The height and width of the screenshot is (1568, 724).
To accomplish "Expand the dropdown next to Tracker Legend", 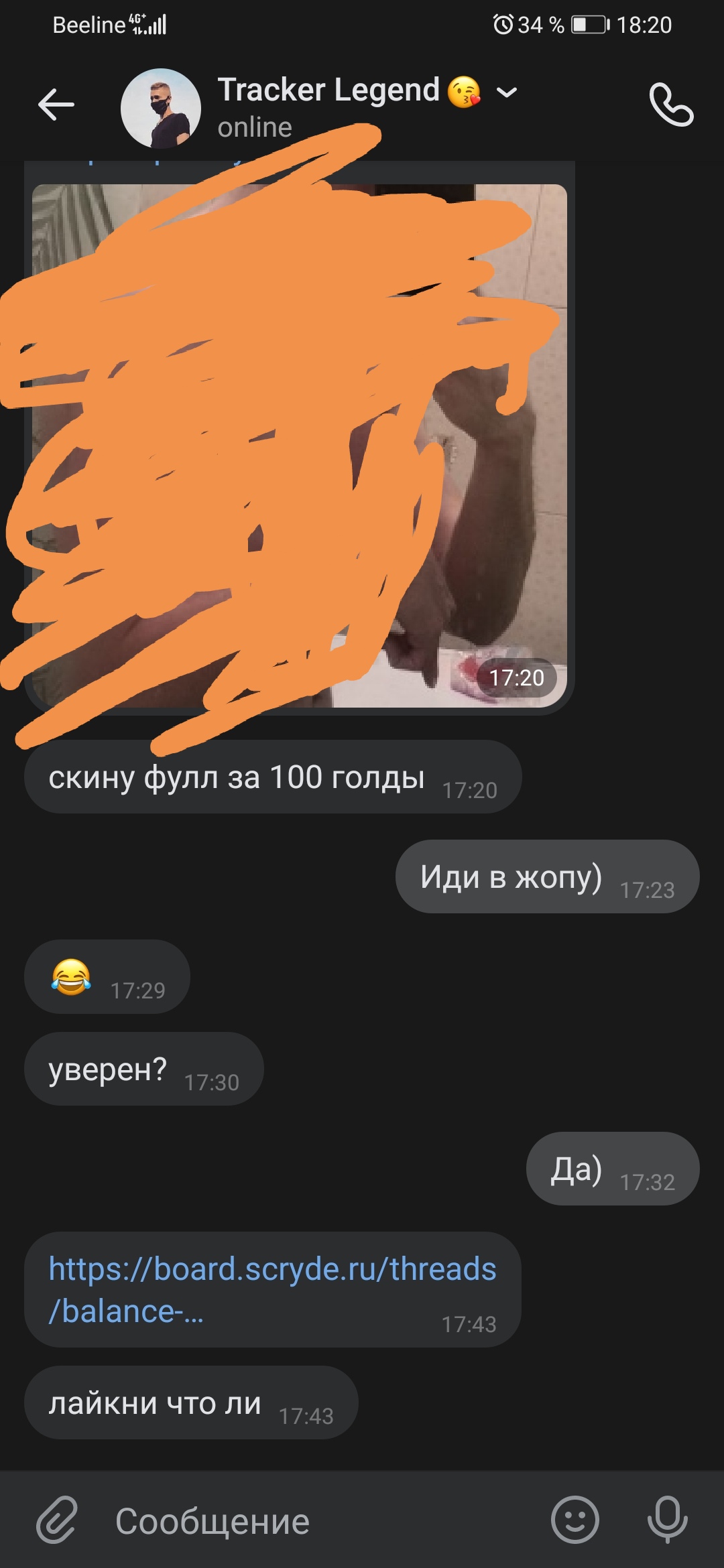I will [507, 92].
